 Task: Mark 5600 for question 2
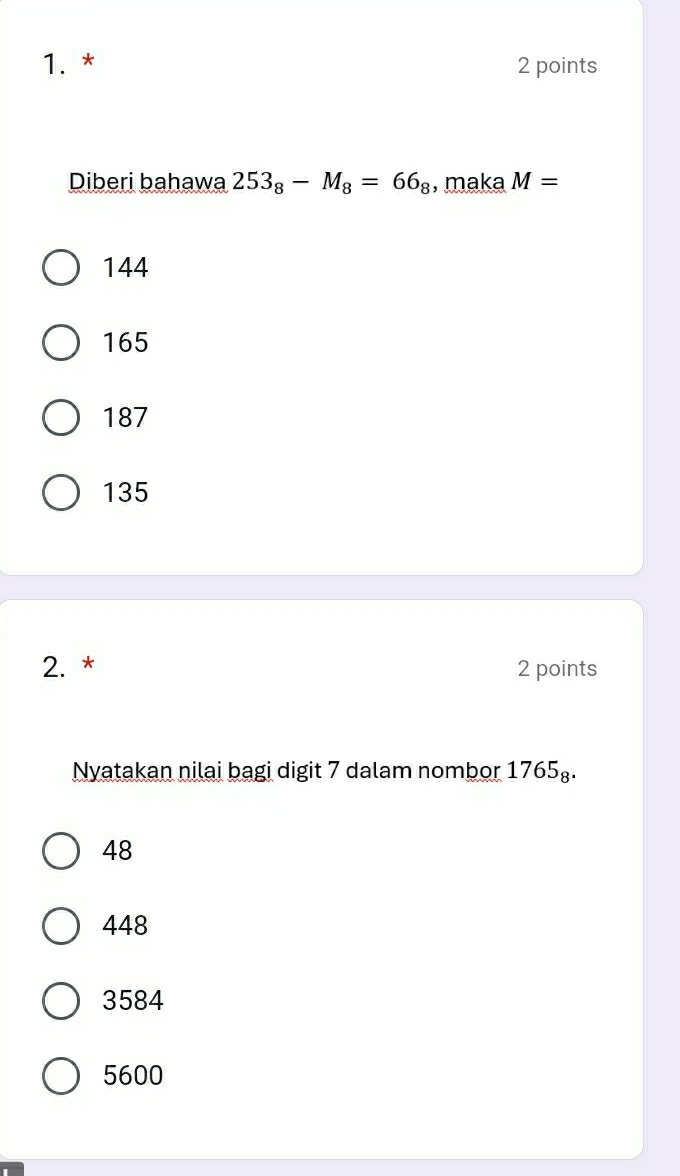(61, 1076)
